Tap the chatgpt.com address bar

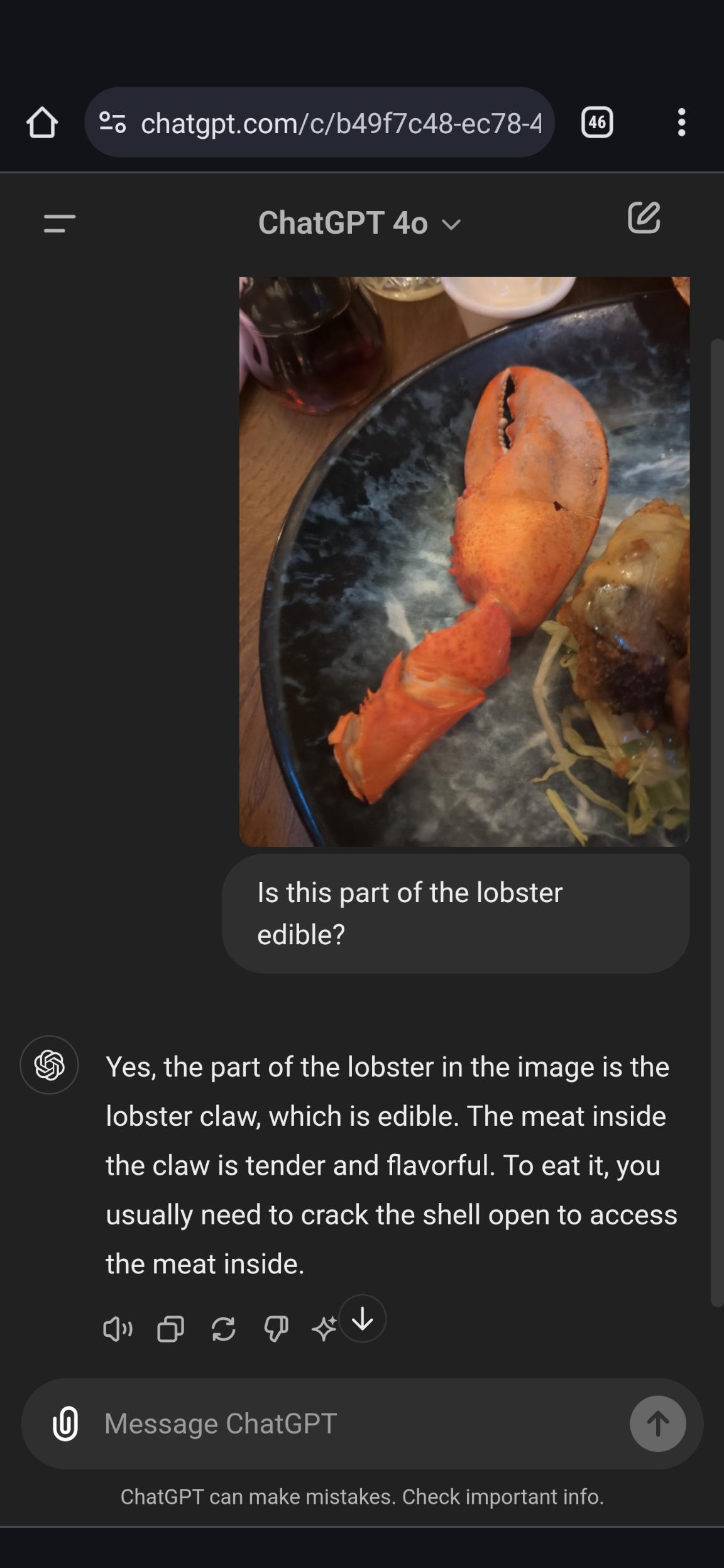[339, 122]
